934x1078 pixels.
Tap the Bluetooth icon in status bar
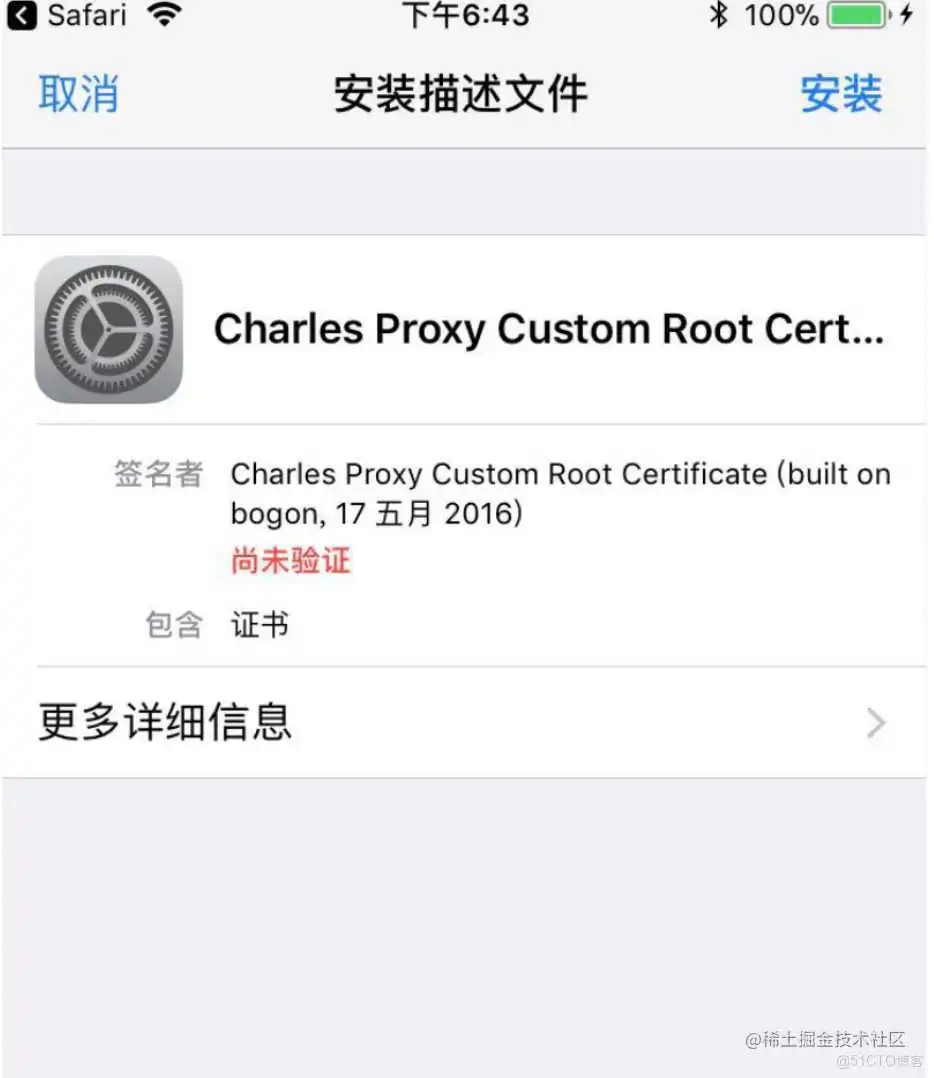(719, 15)
